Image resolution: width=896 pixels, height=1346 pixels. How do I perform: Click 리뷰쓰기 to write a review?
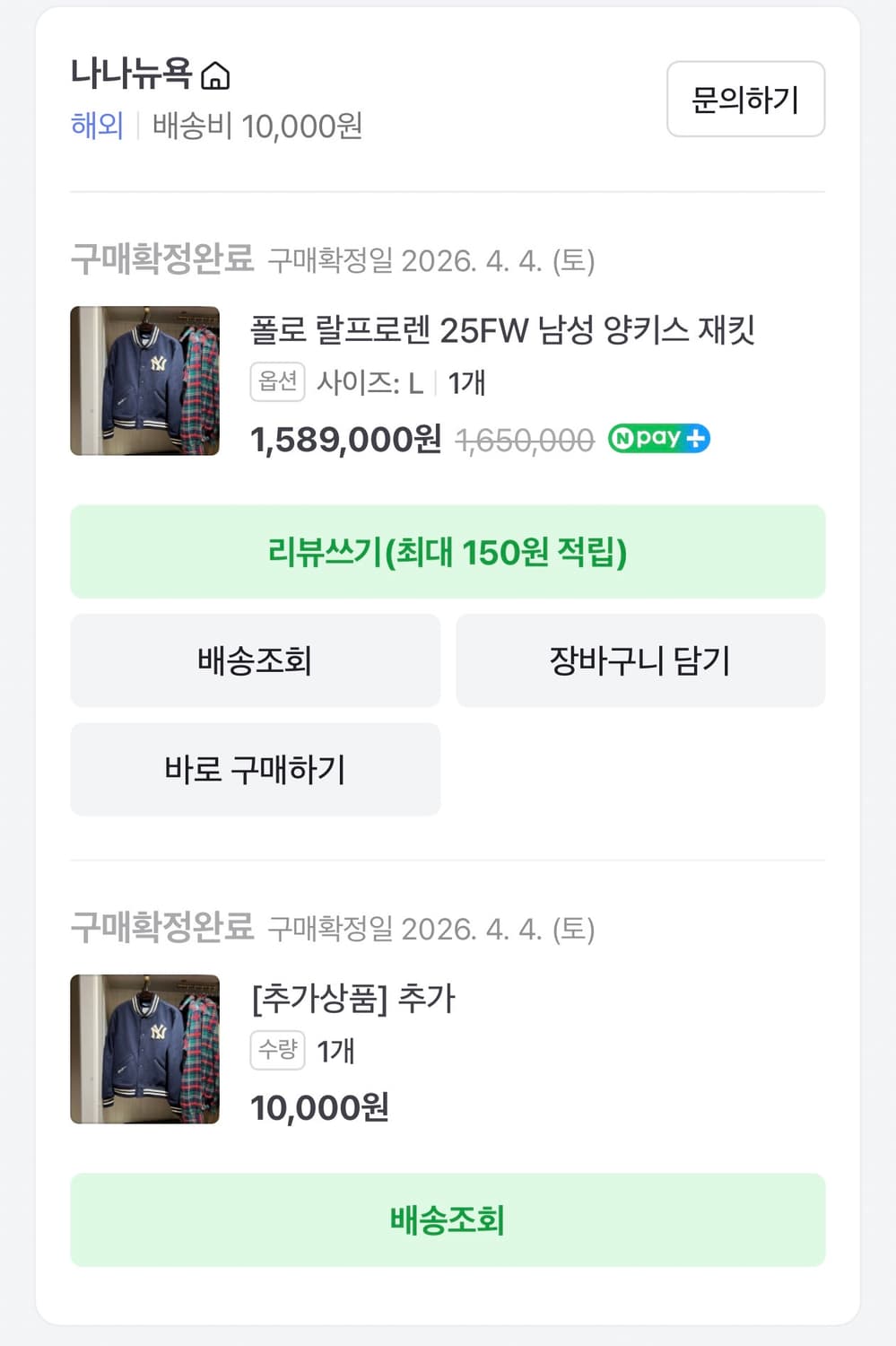coord(448,552)
